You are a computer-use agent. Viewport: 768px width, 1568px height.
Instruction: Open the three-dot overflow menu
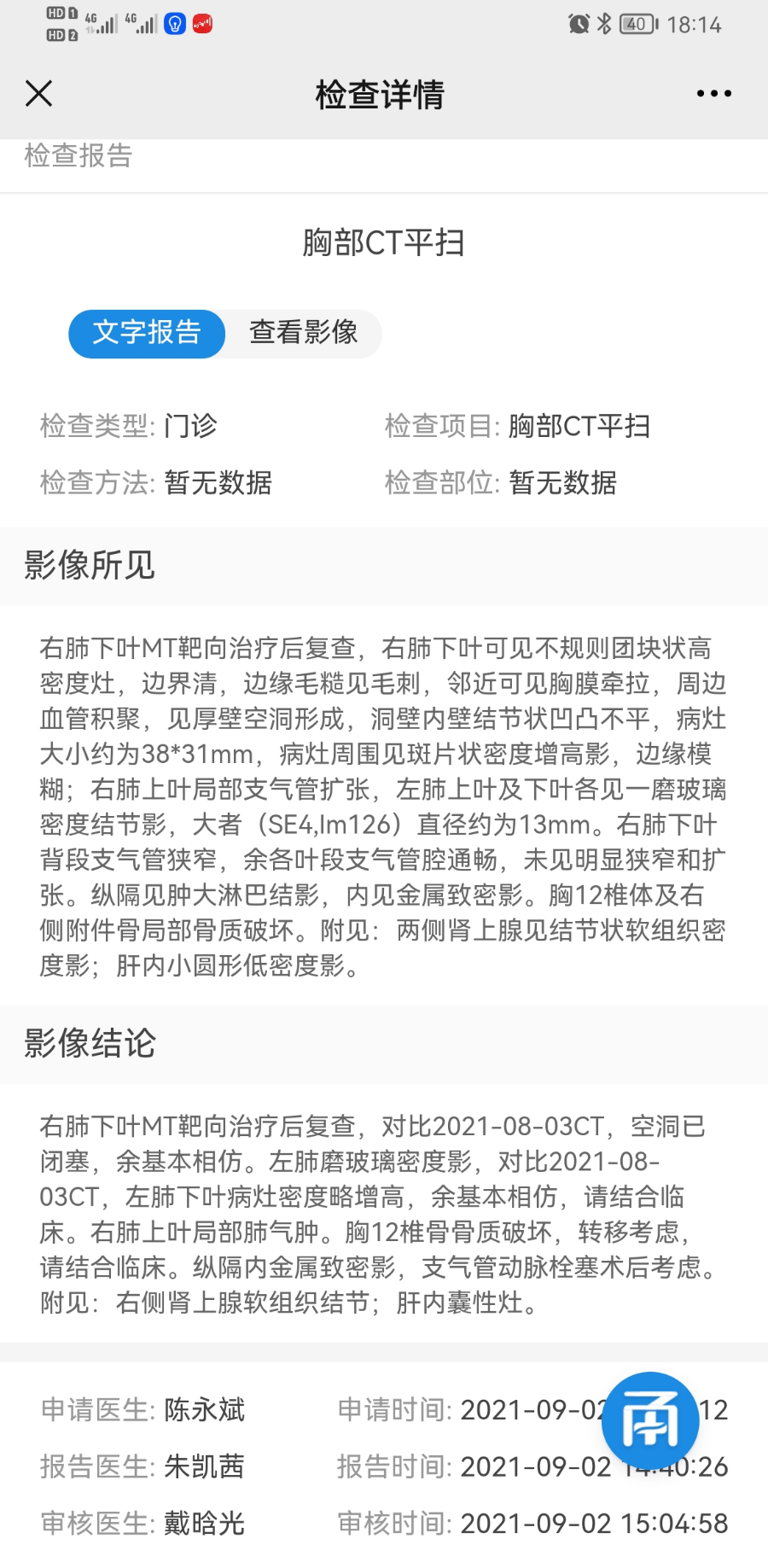(x=713, y=93)
